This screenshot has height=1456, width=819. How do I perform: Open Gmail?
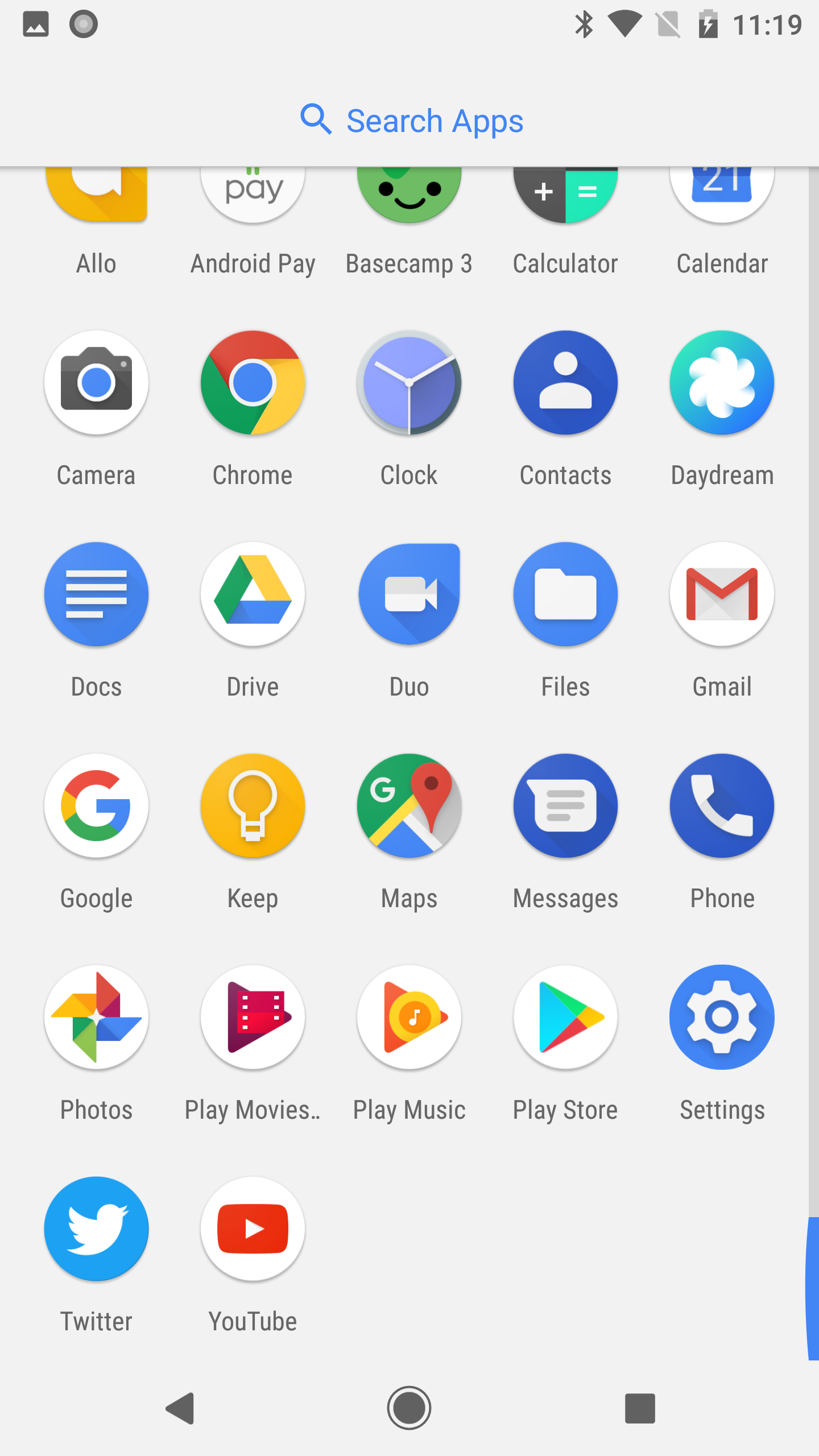click(x=721, y=594)
